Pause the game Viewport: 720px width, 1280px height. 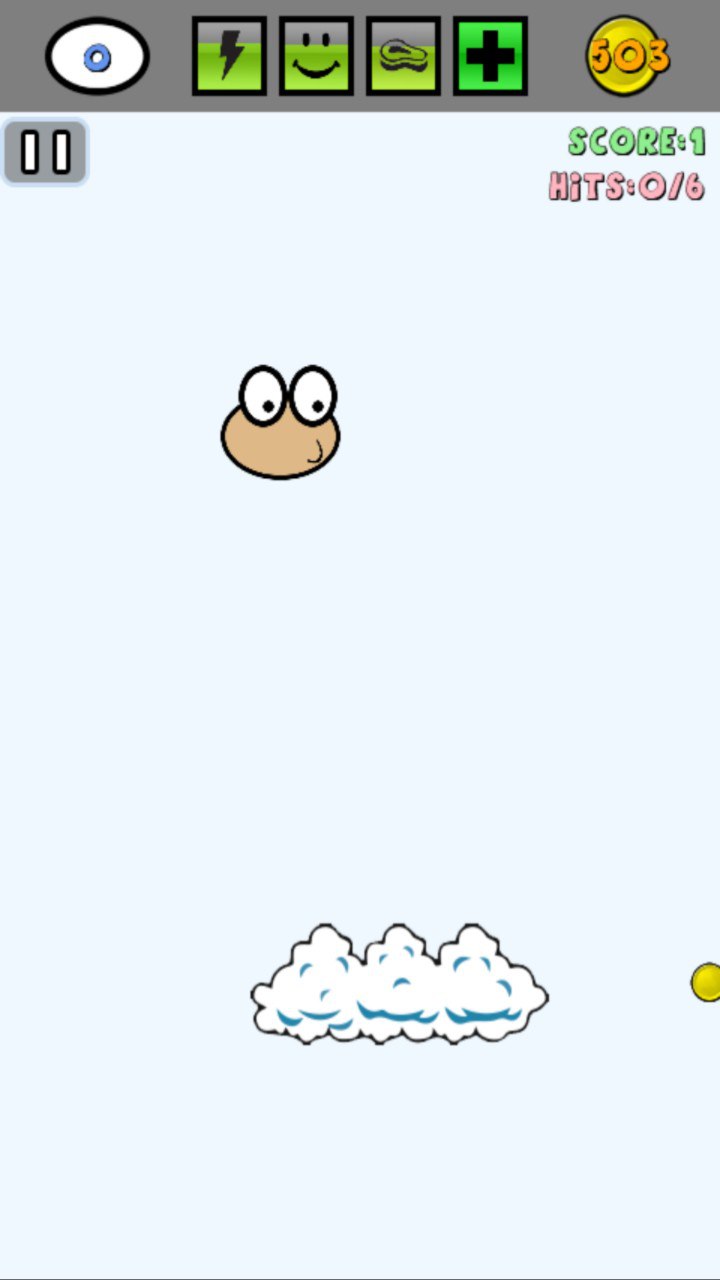[x=46, y=152]
